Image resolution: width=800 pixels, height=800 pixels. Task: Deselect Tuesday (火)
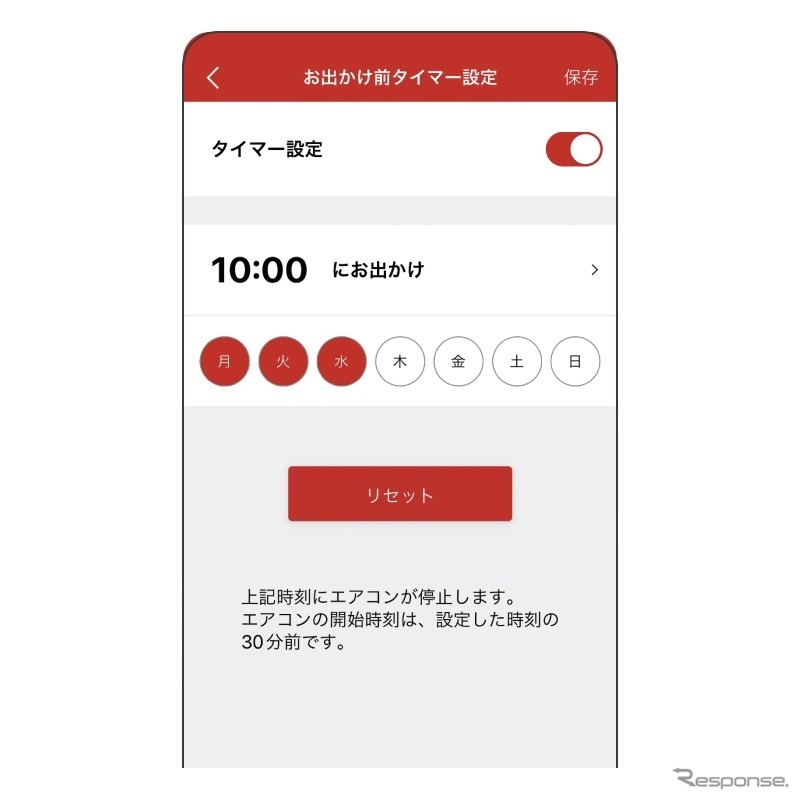[x=284, y=361]
